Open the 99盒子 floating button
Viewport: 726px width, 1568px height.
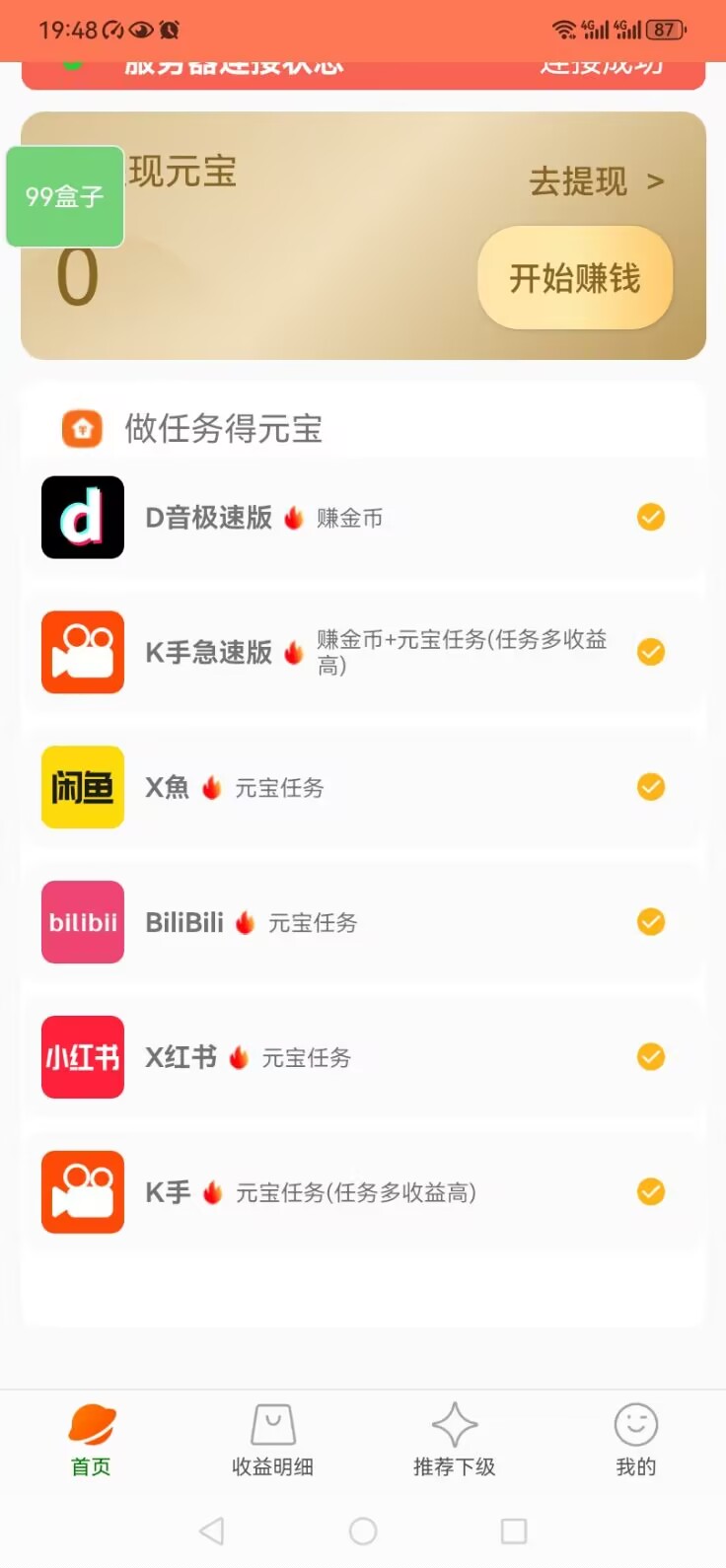tap(65, 196)
